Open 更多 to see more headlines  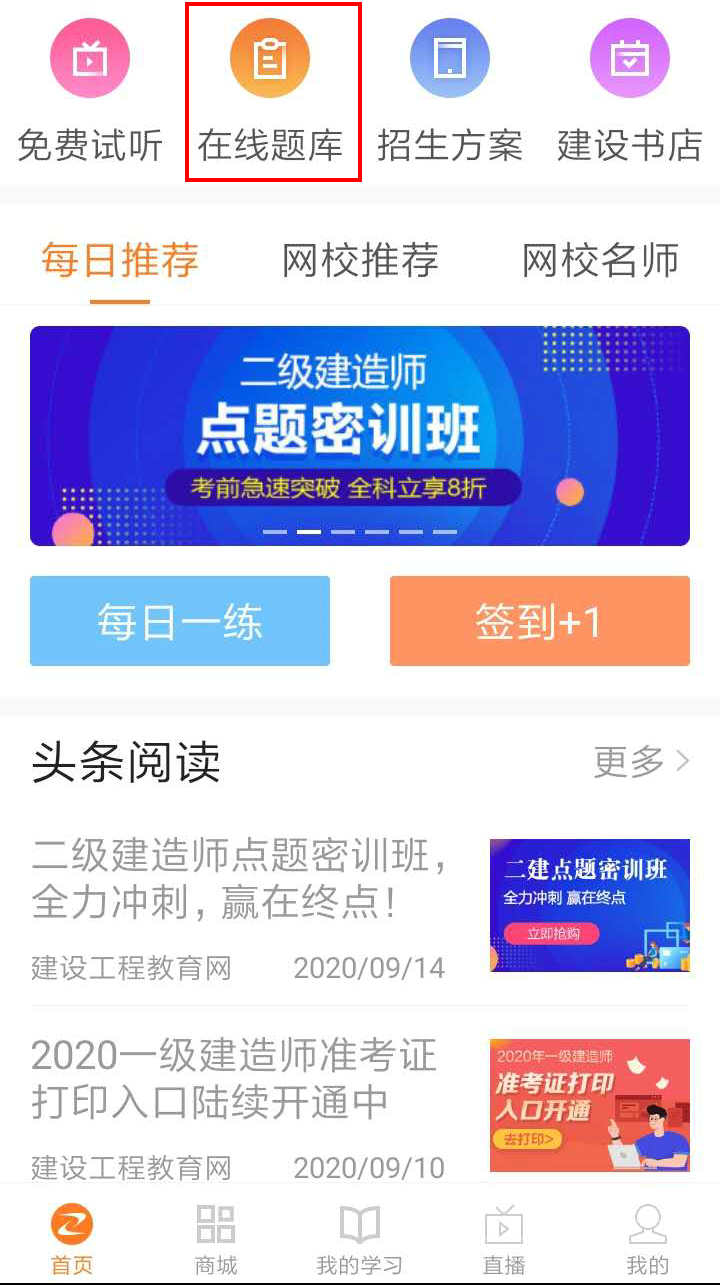645,763
